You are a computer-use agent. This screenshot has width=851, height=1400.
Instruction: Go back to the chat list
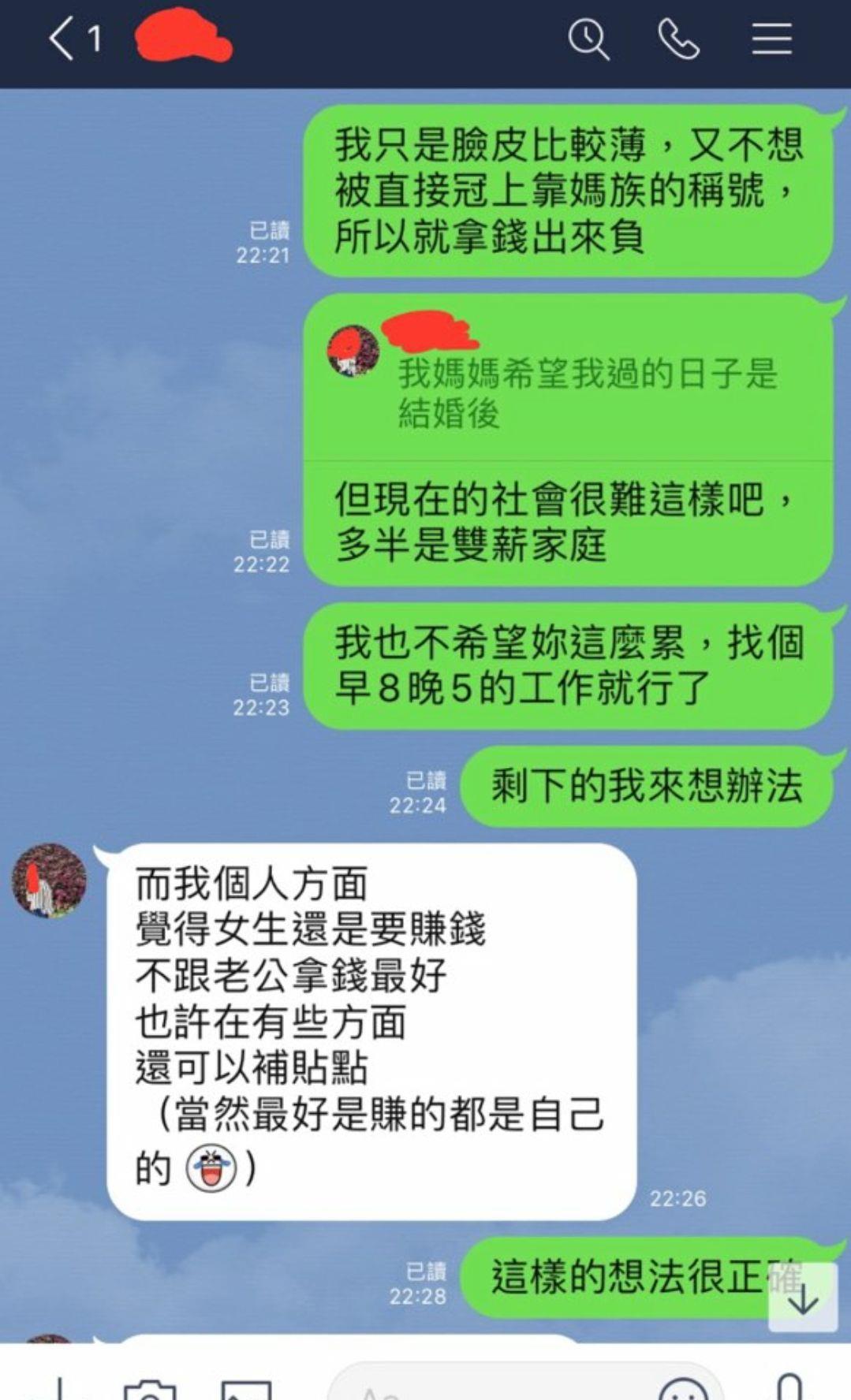63,39
